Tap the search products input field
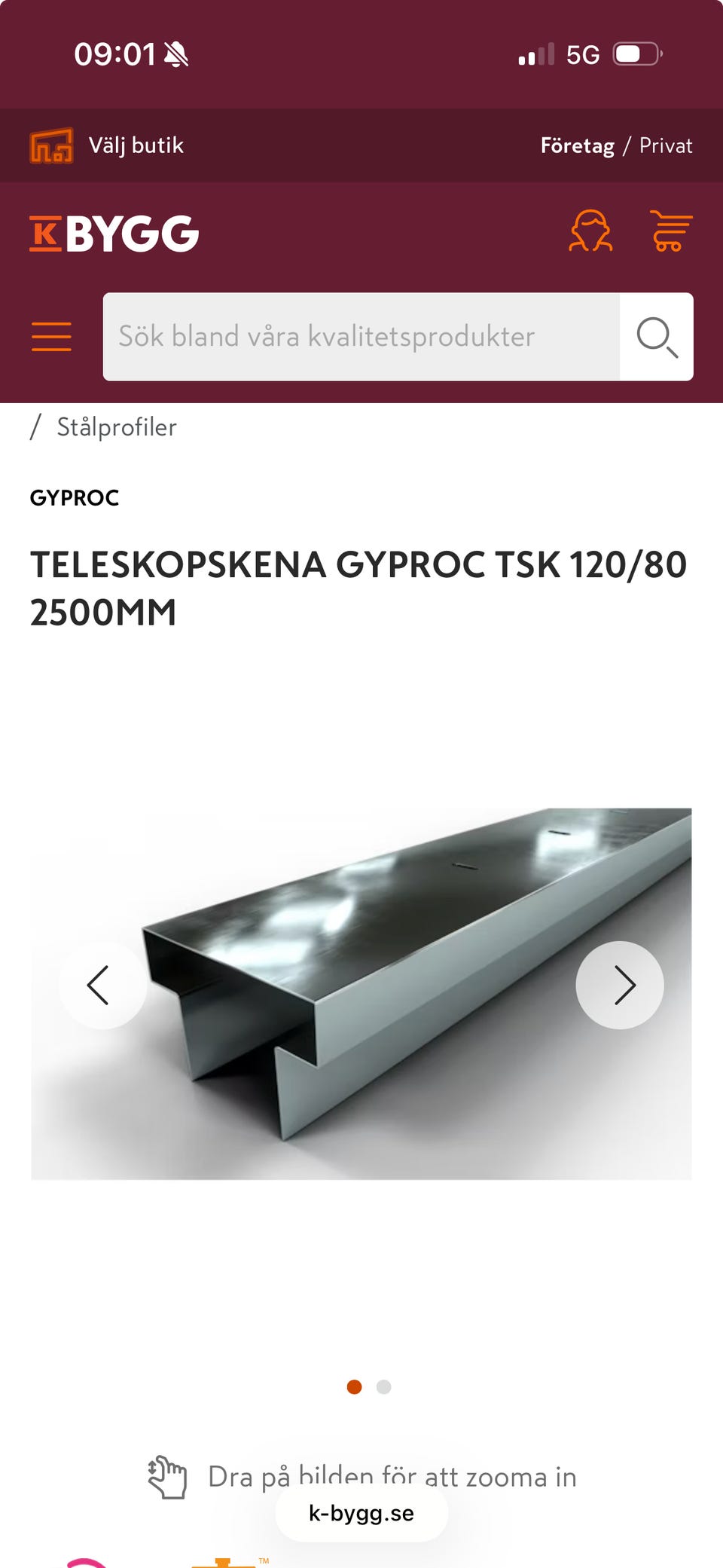The height and width of the screenshot is (1568, 723). tap(361, 337)
